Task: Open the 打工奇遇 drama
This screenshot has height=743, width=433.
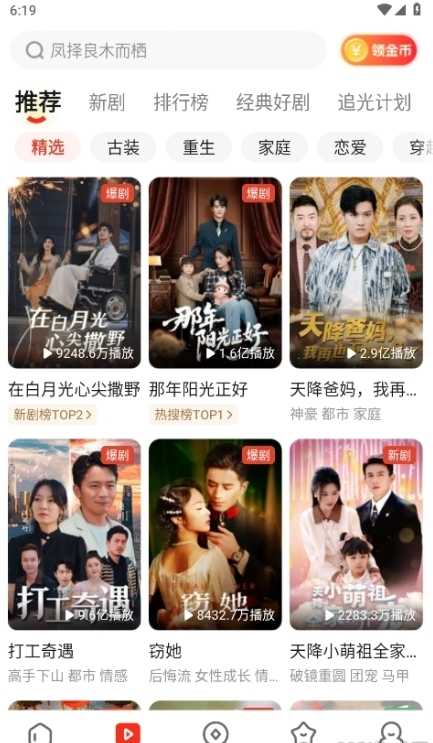Action: tap(74, 534)
